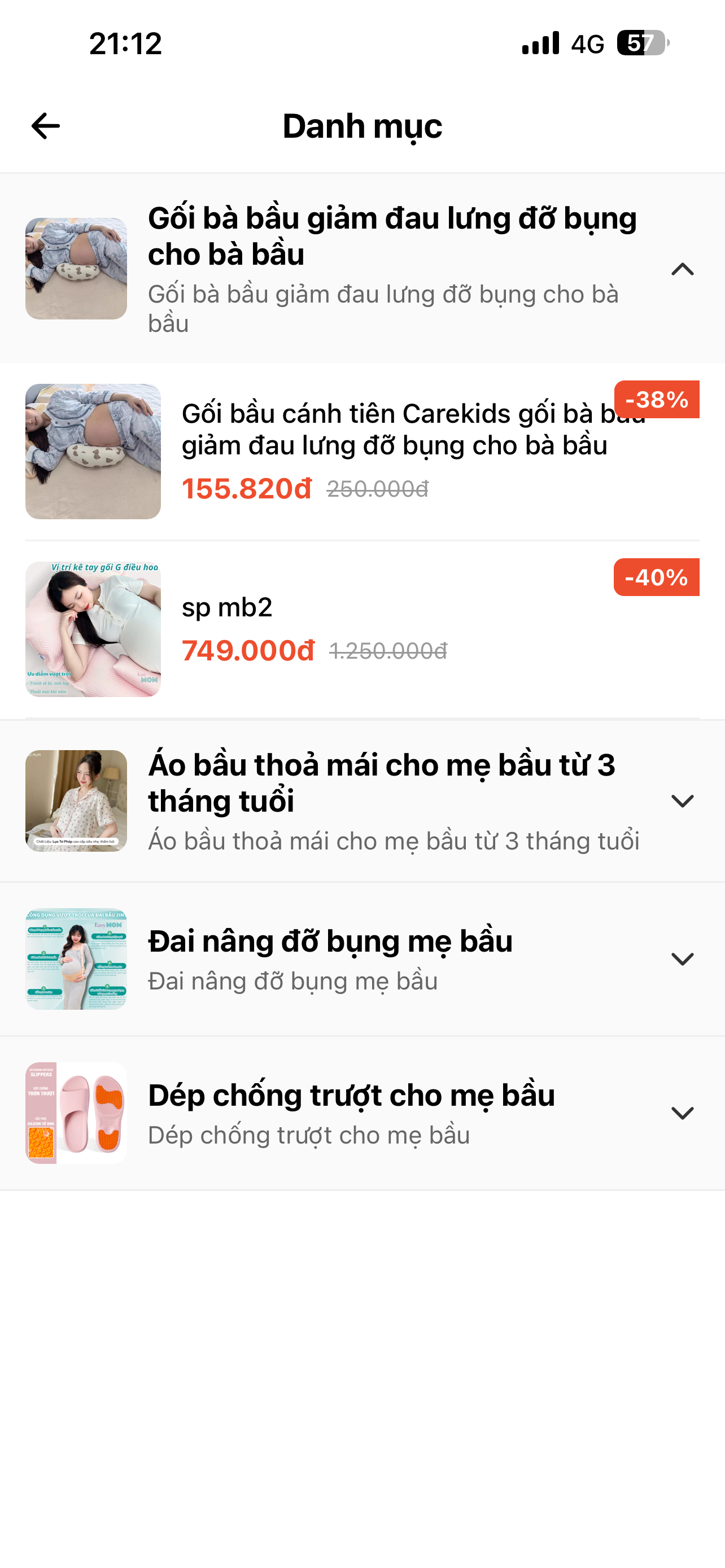Viewport: 725px width, 1568px height.
Task: Expand Áo bầu thoả mái category
Action: click(682, 800)
